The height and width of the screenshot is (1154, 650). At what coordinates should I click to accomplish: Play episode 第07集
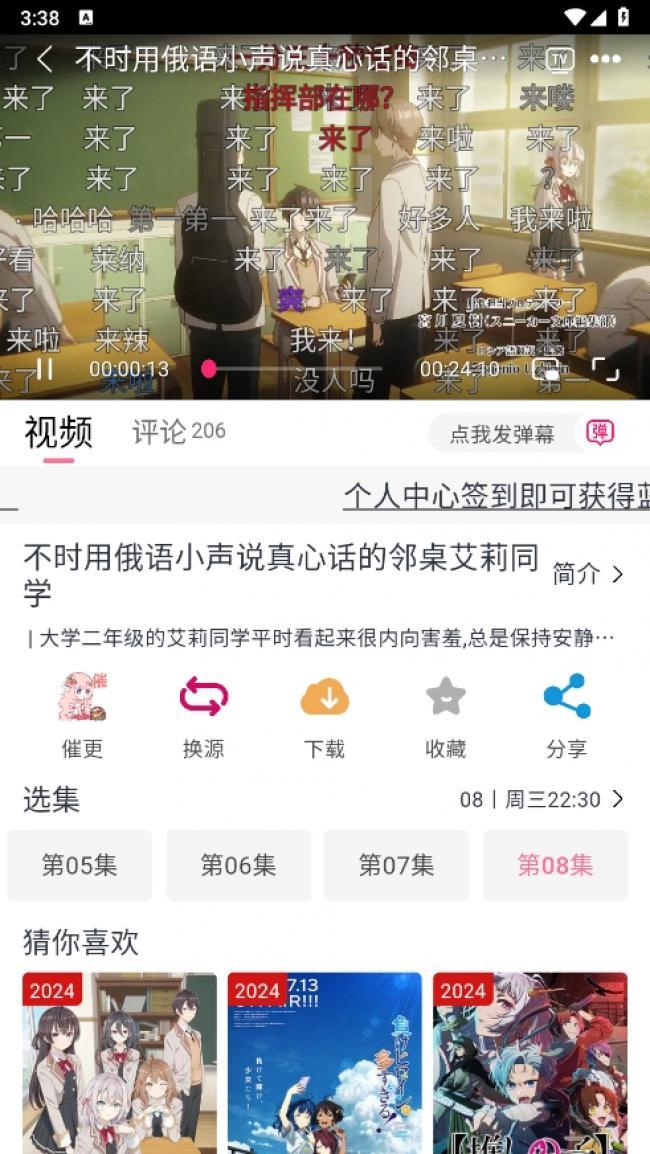(396, 865)
